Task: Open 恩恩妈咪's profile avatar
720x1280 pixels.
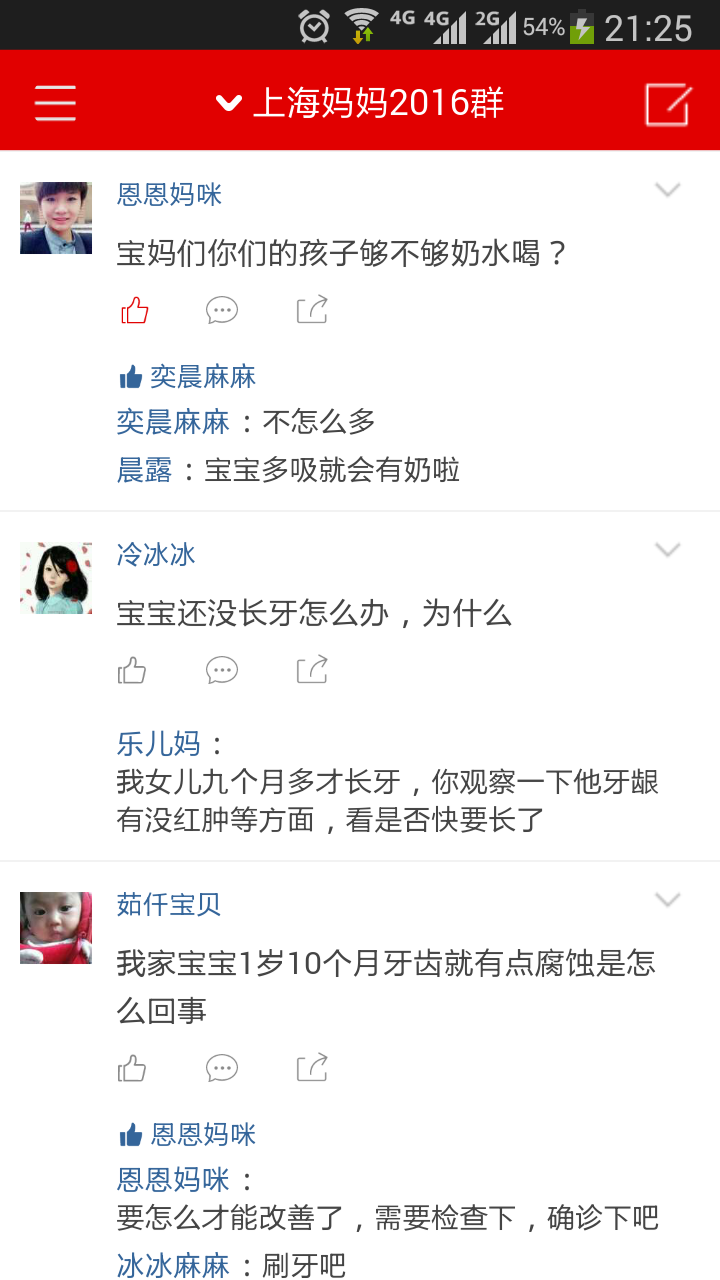Action: click(x=56, y=218)
